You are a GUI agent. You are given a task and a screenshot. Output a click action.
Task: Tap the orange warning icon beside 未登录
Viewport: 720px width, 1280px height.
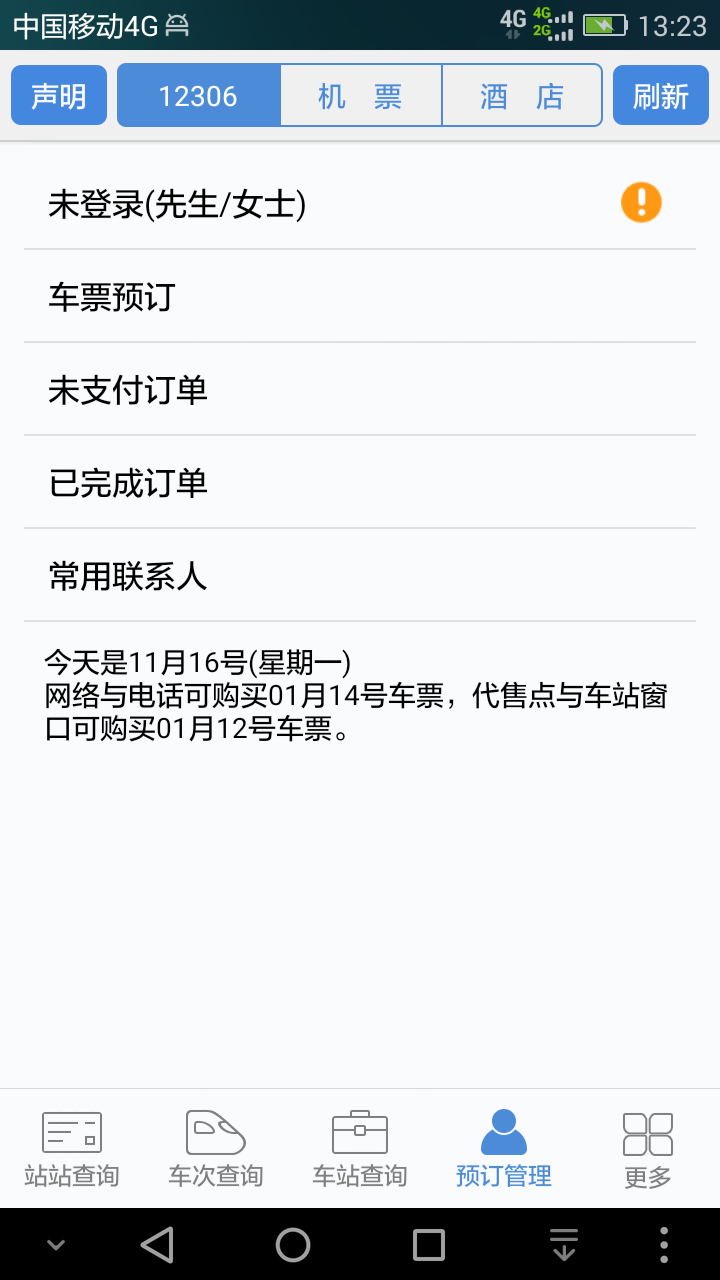pos(640,202)
